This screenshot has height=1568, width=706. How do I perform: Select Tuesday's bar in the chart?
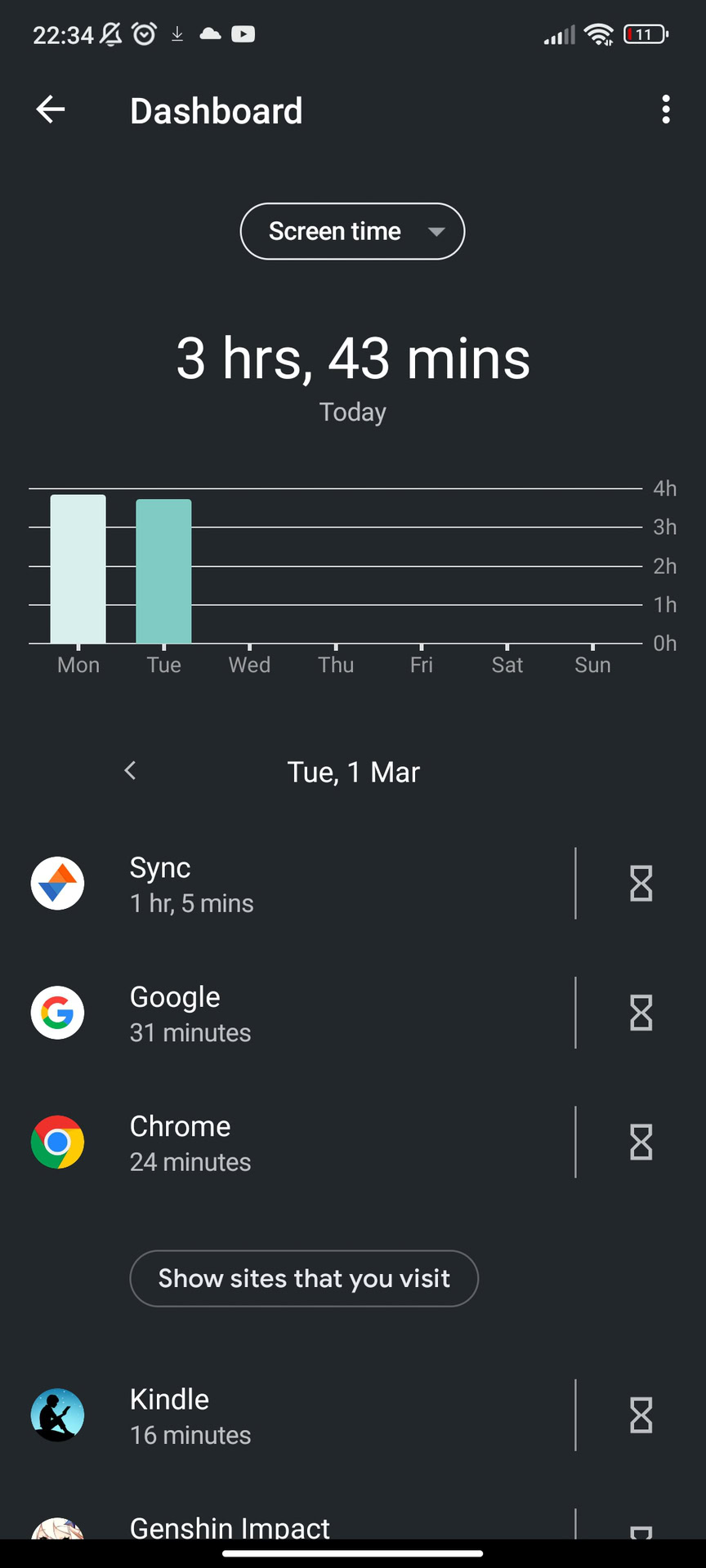pyautogui.click(x=163, y=571)
